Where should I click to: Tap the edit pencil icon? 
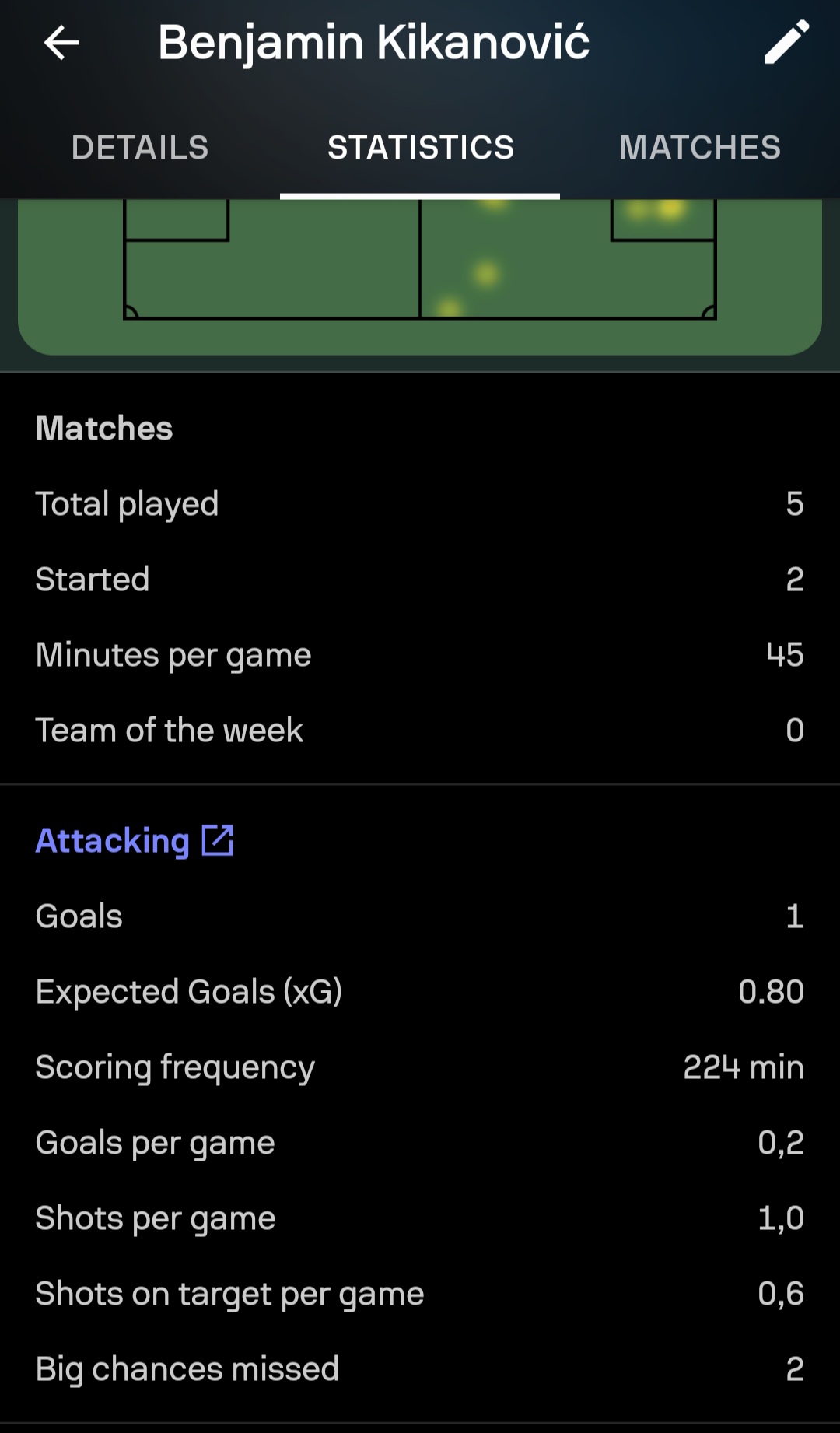click(x=786, y=42)
